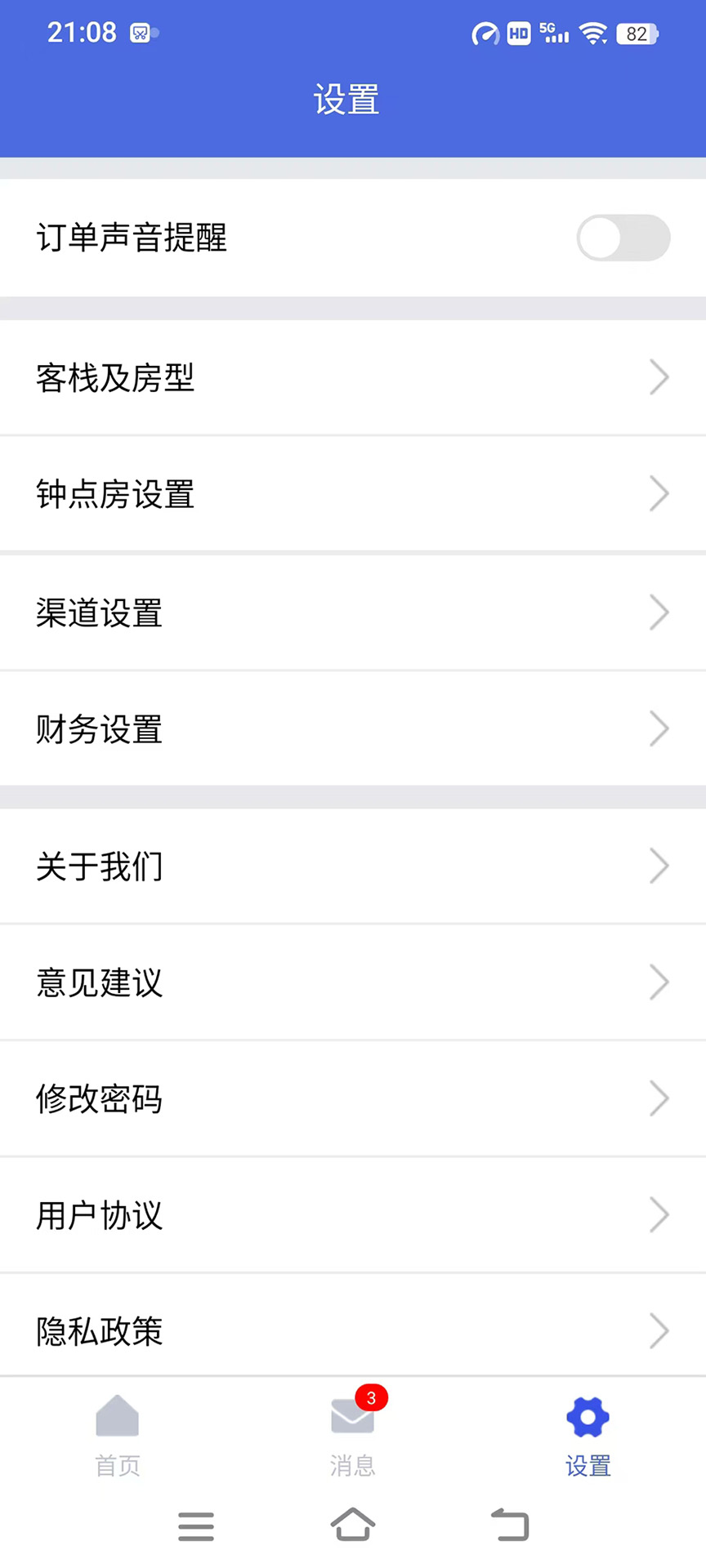
Task: Select the 设置 gear icon in bottom bar
Action: pyautogui.click(x=587, y=1417)
